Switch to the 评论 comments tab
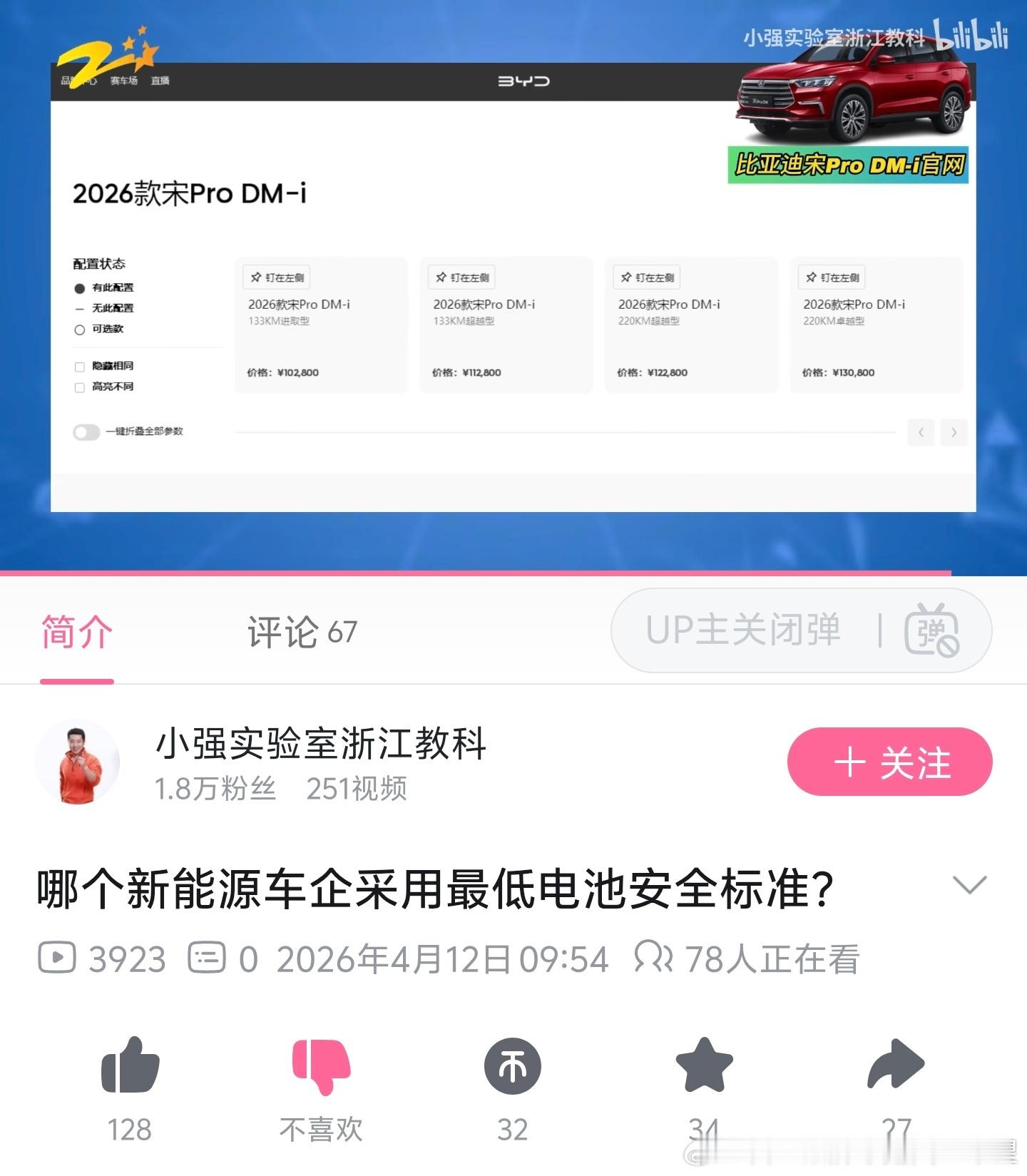The height and width of the screenshot is (1176, 1027). pyautogui.click(x=301, y=632)
